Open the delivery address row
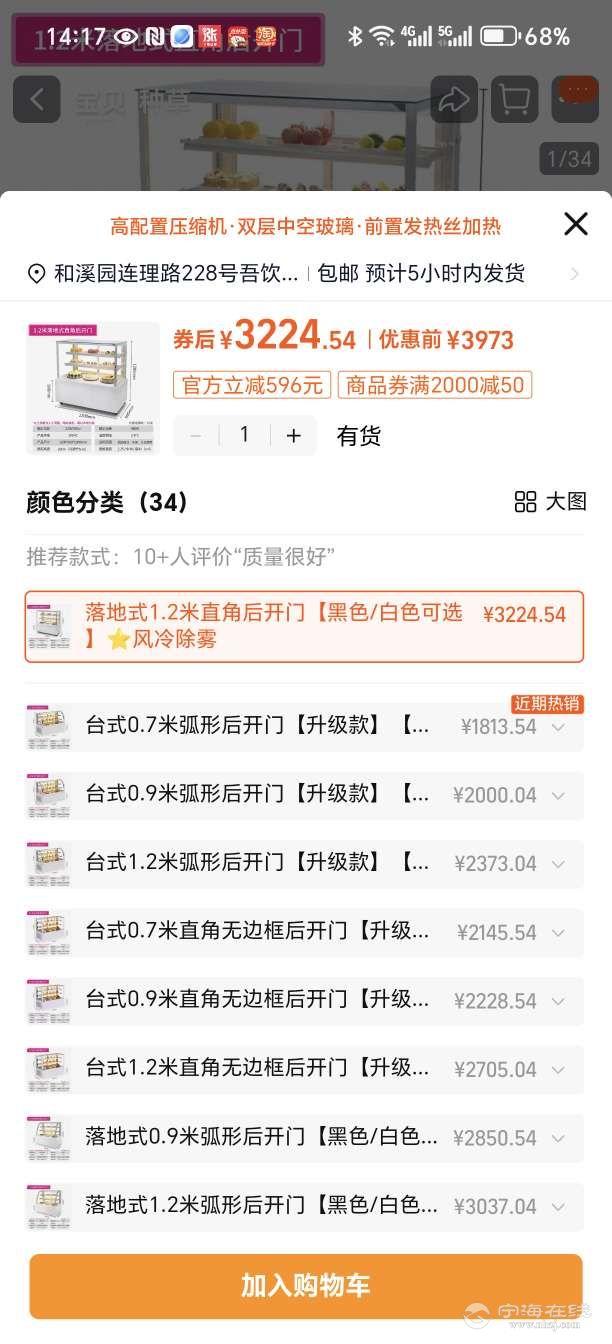 coord(300,273)
